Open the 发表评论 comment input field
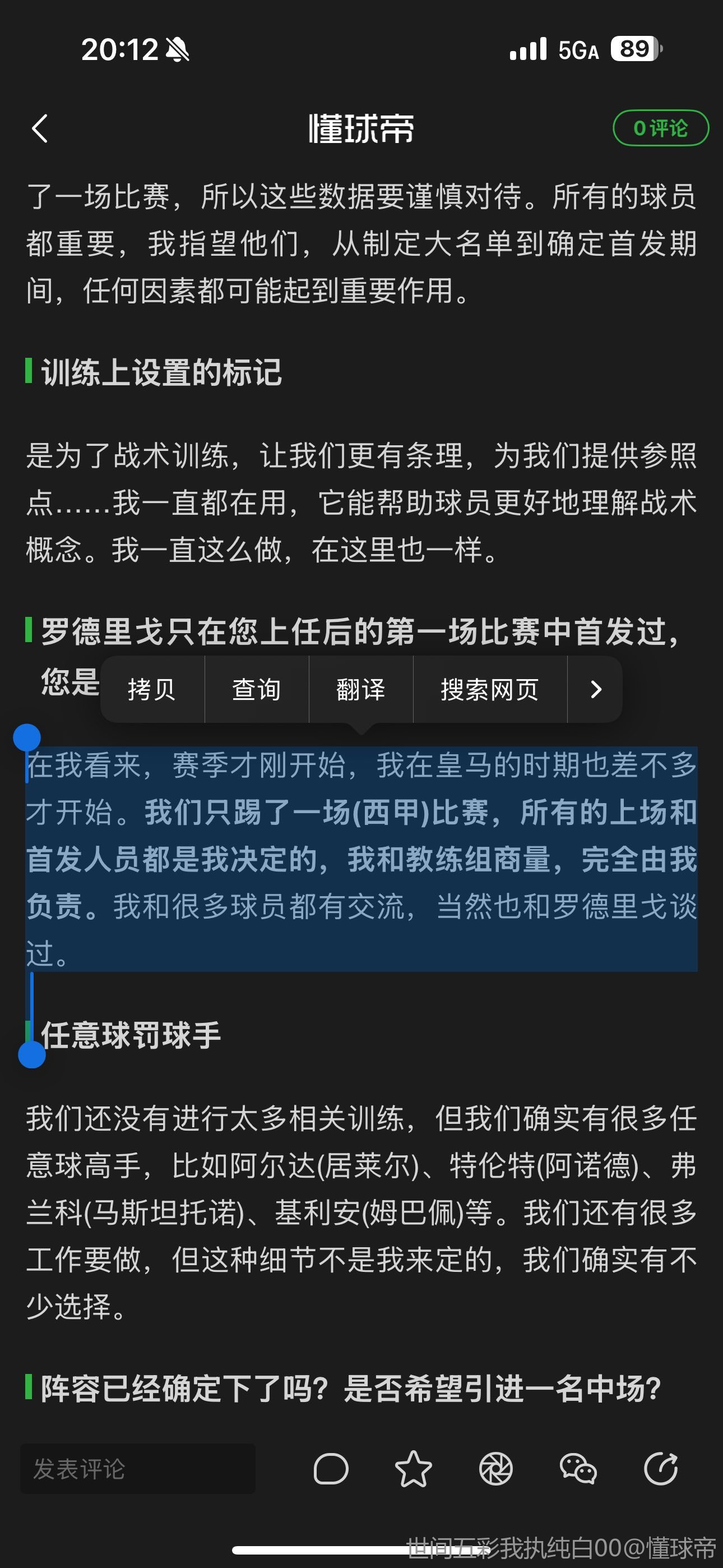The width and height of the screenshot is (723, 1568). tap(137, 1468)
